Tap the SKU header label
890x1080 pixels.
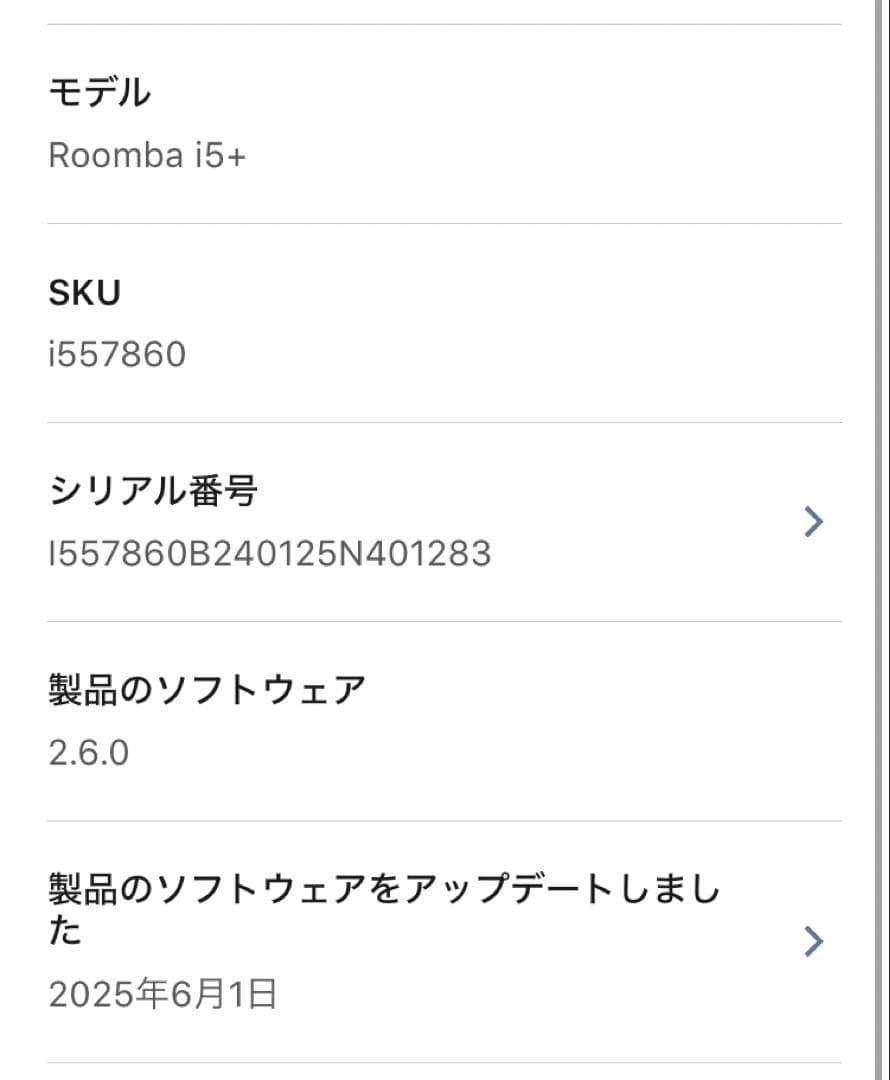click(x=84, y=292)
